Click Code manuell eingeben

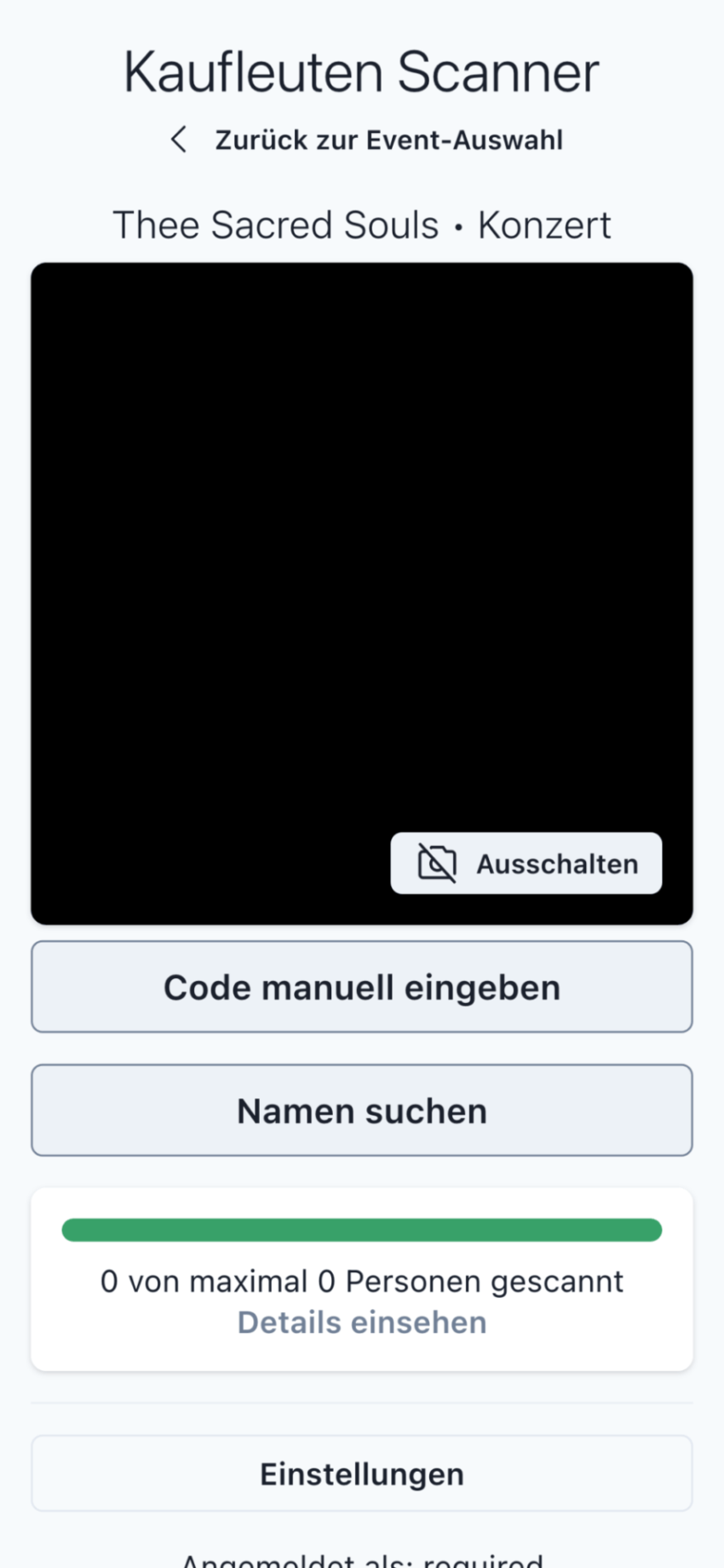[x=361, y=986]
